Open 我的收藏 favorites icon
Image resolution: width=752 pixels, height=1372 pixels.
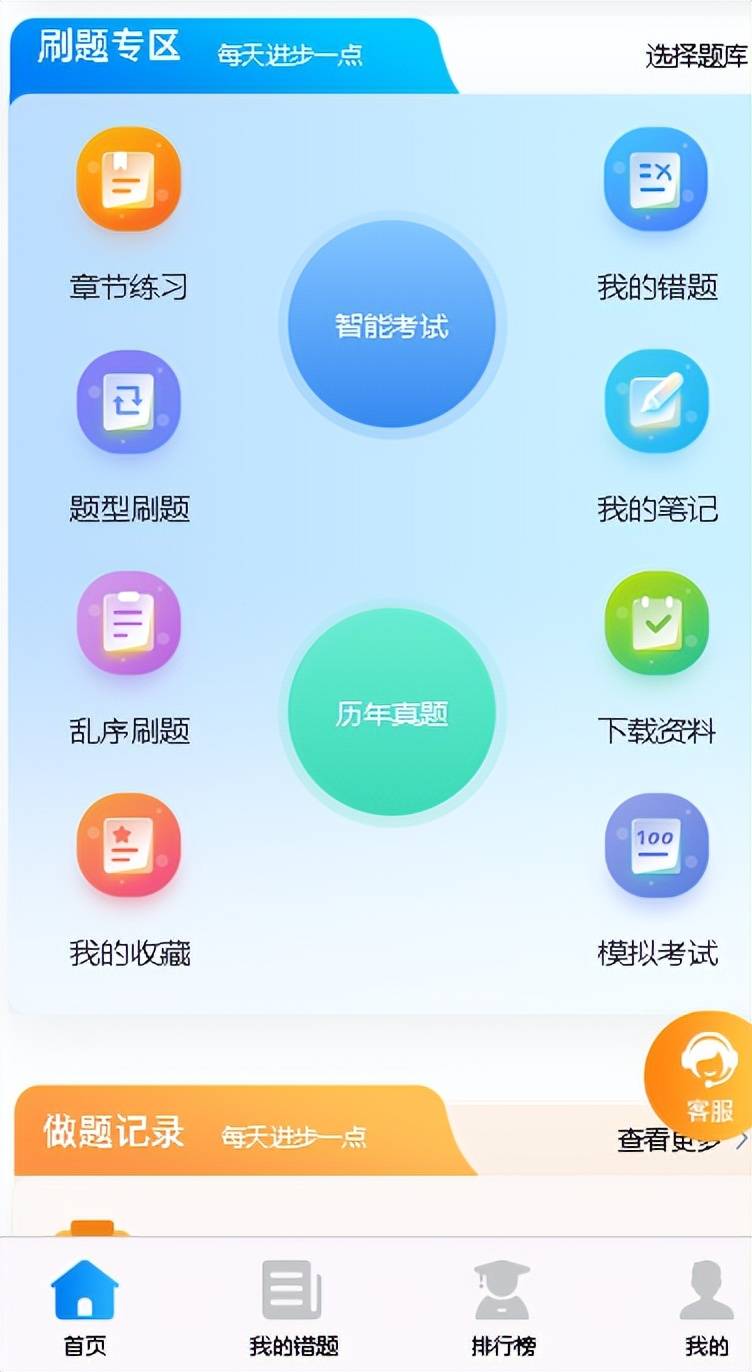[129, 845]
